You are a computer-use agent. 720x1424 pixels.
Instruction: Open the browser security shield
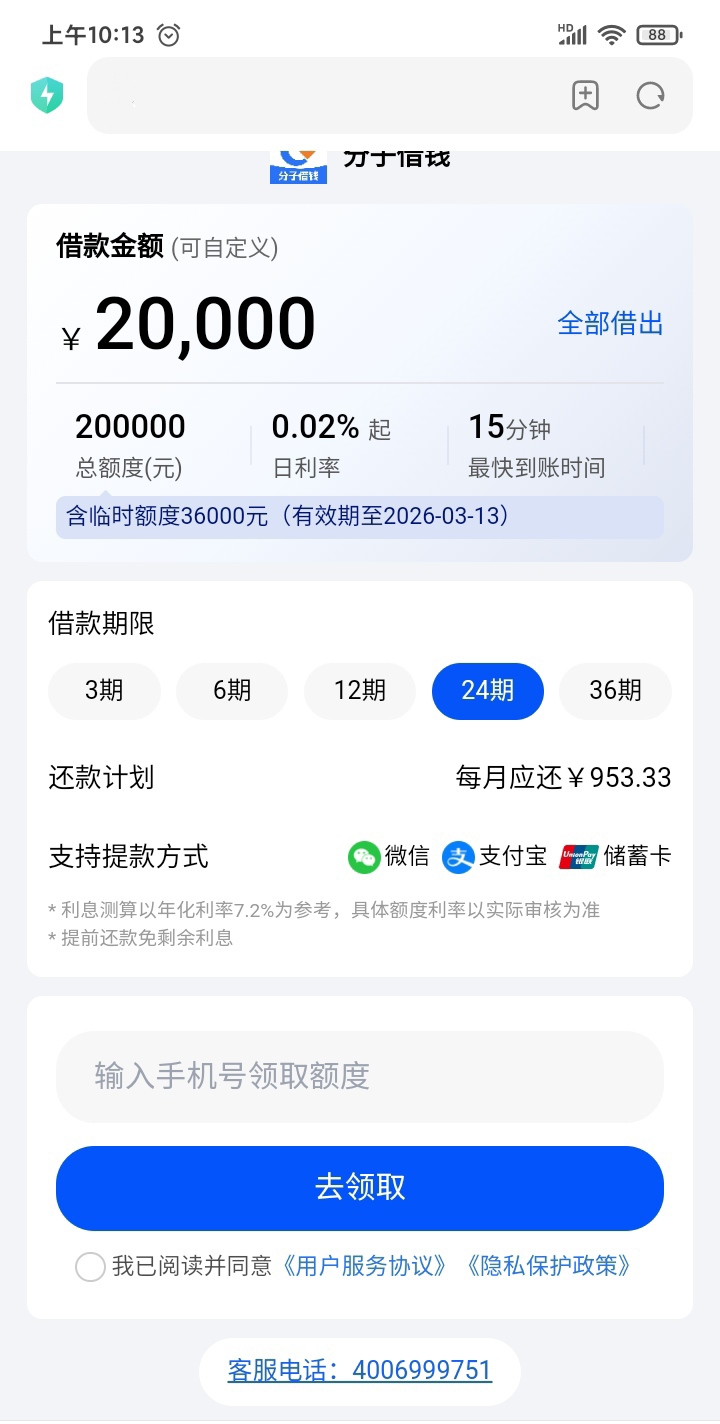pos(47,96)
